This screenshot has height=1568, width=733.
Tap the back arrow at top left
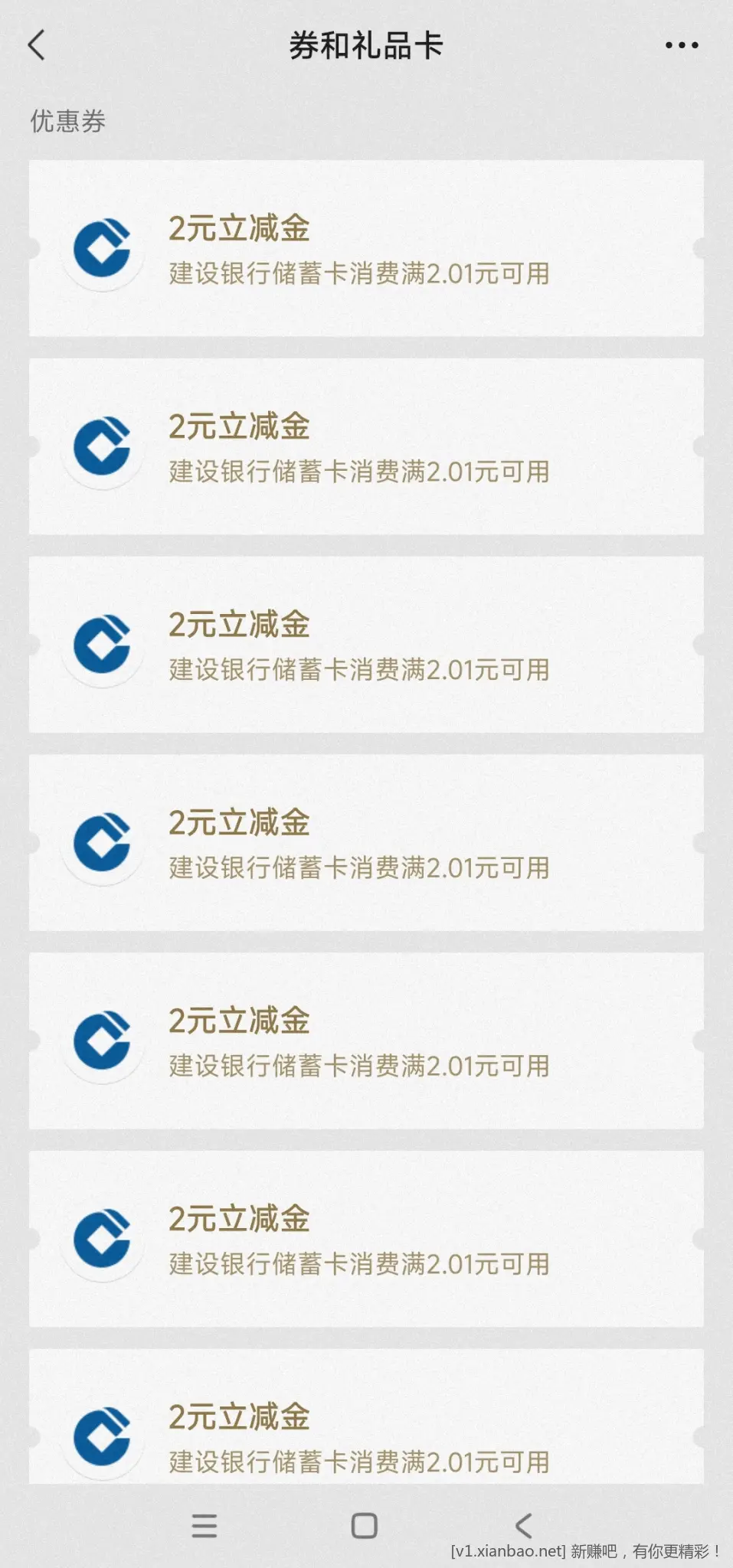[37, 44]
